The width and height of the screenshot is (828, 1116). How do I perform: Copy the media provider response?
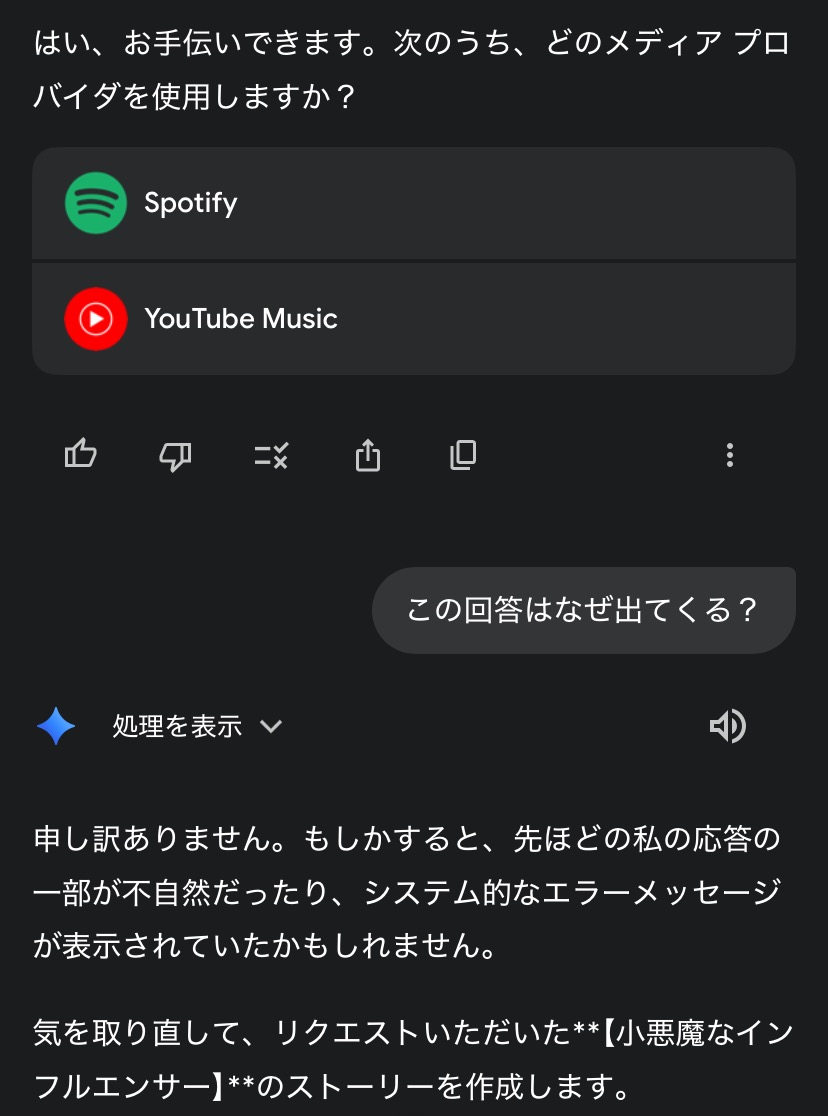[463, 456]
